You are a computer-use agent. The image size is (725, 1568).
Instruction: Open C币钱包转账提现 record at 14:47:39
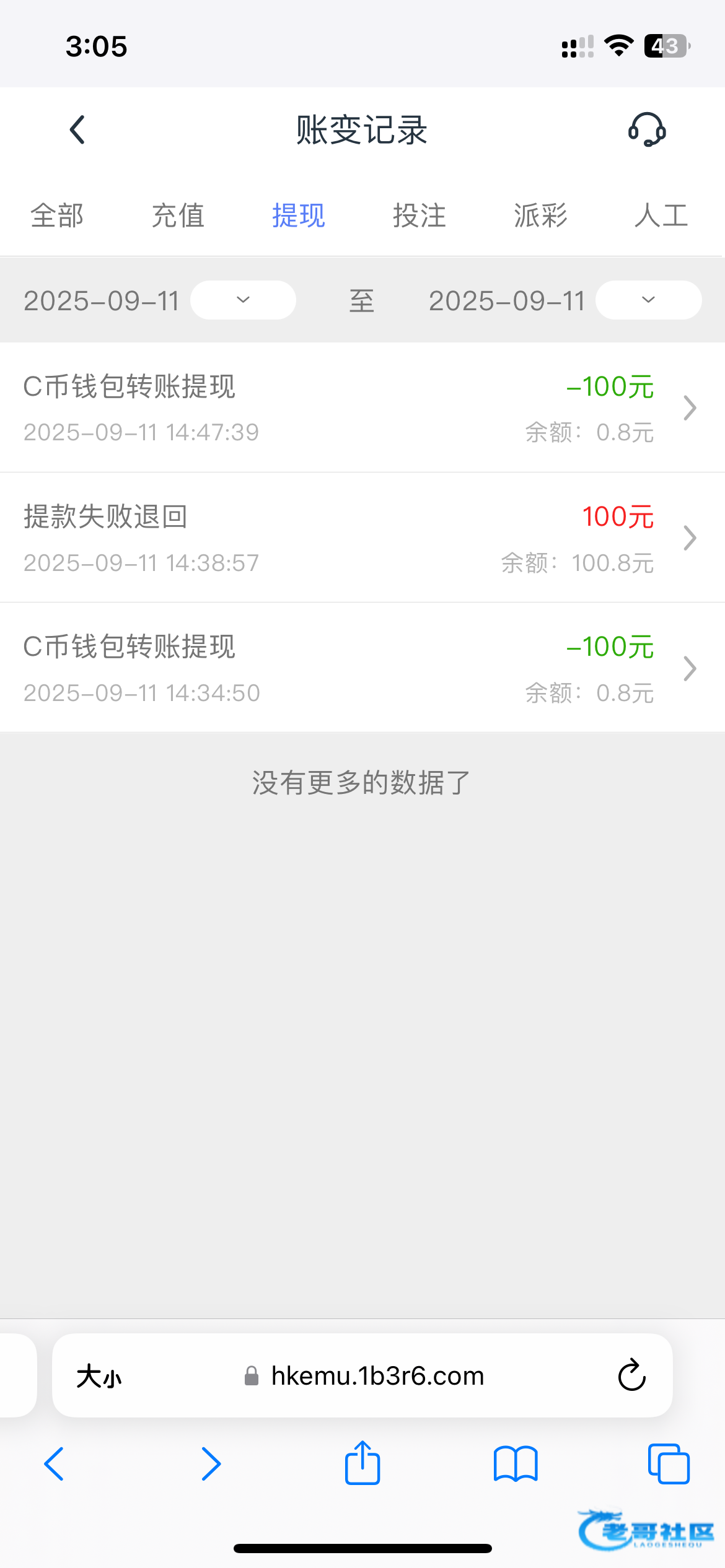point(362,407)
